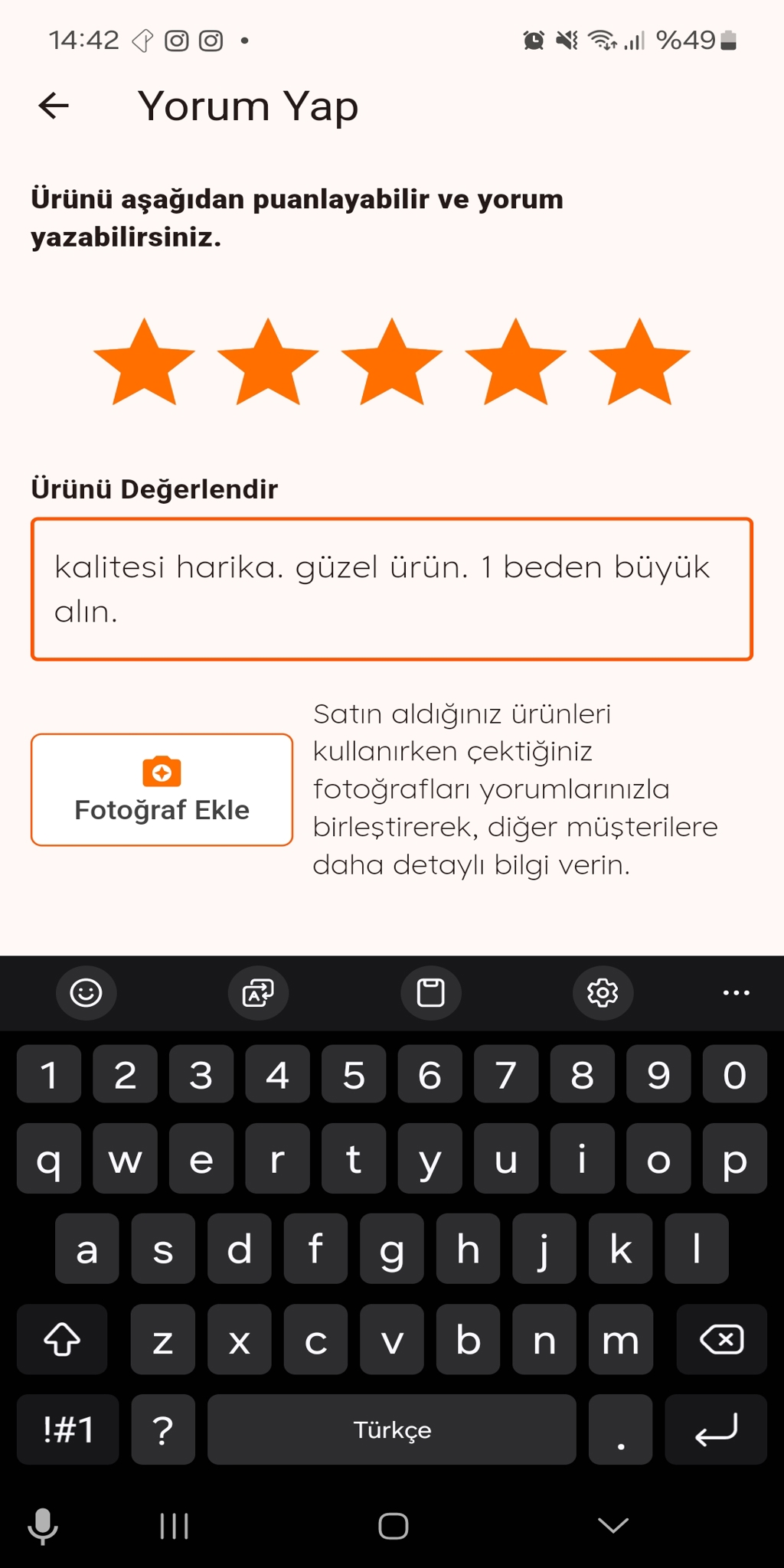Screen dimensions: 784x1568
Task: Expand the keyboard toolbar overflow menu
Action: 736,993
